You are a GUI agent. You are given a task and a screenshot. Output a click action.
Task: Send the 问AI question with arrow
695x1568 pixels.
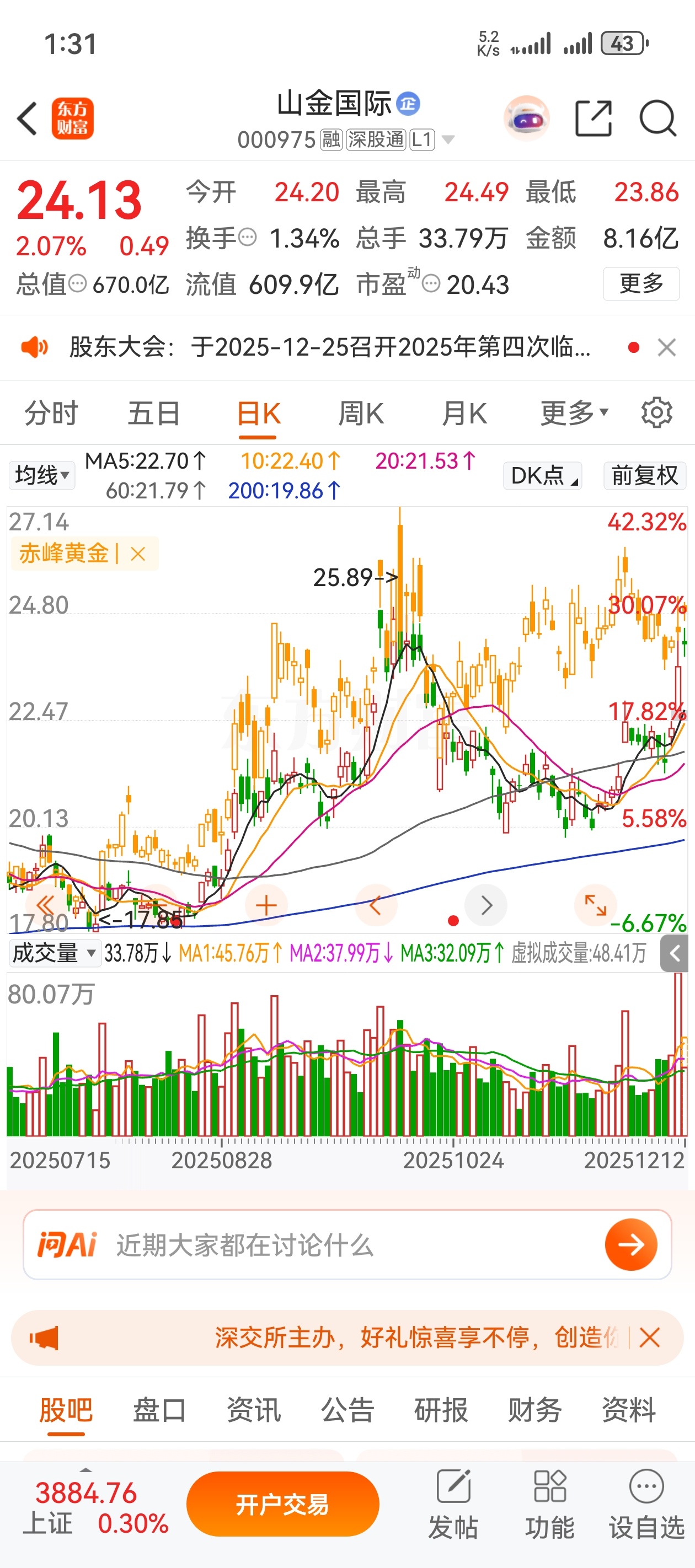click(630, 1245)
